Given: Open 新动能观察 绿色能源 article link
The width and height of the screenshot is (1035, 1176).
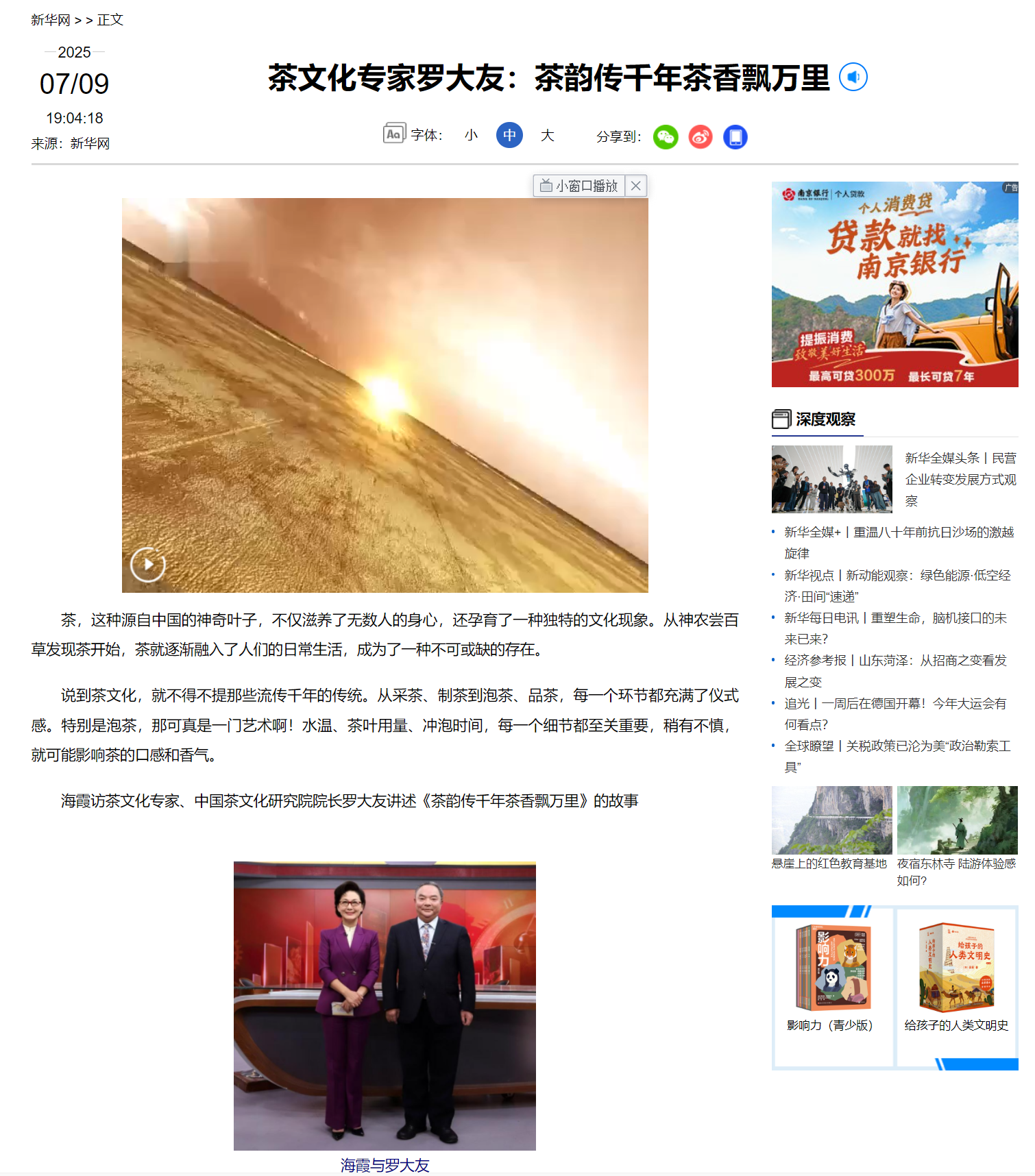Looking at the screenshot, I should tap(897, 576).
